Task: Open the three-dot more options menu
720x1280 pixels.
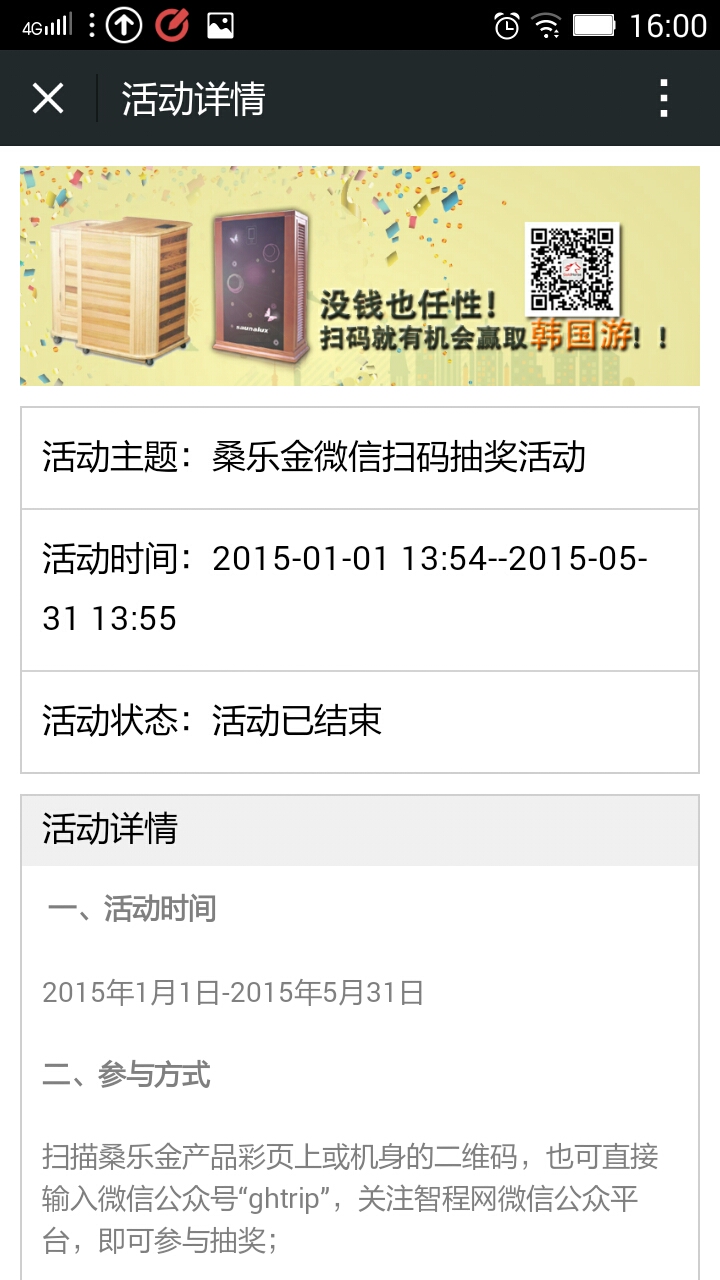Action: pyautogui.click(x=664, y=98)
